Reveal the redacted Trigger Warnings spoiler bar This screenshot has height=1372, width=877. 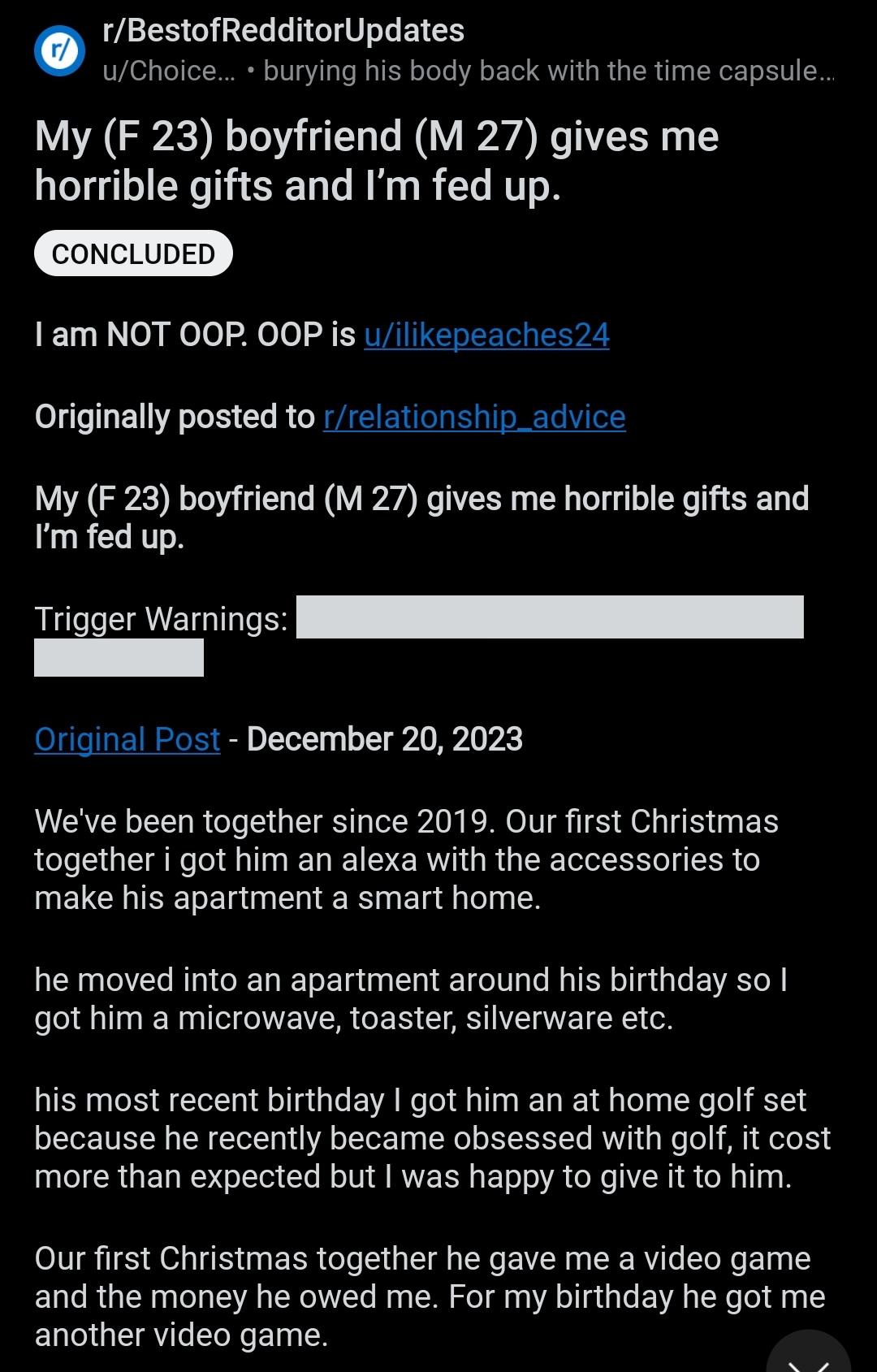(x=549, y=619)
